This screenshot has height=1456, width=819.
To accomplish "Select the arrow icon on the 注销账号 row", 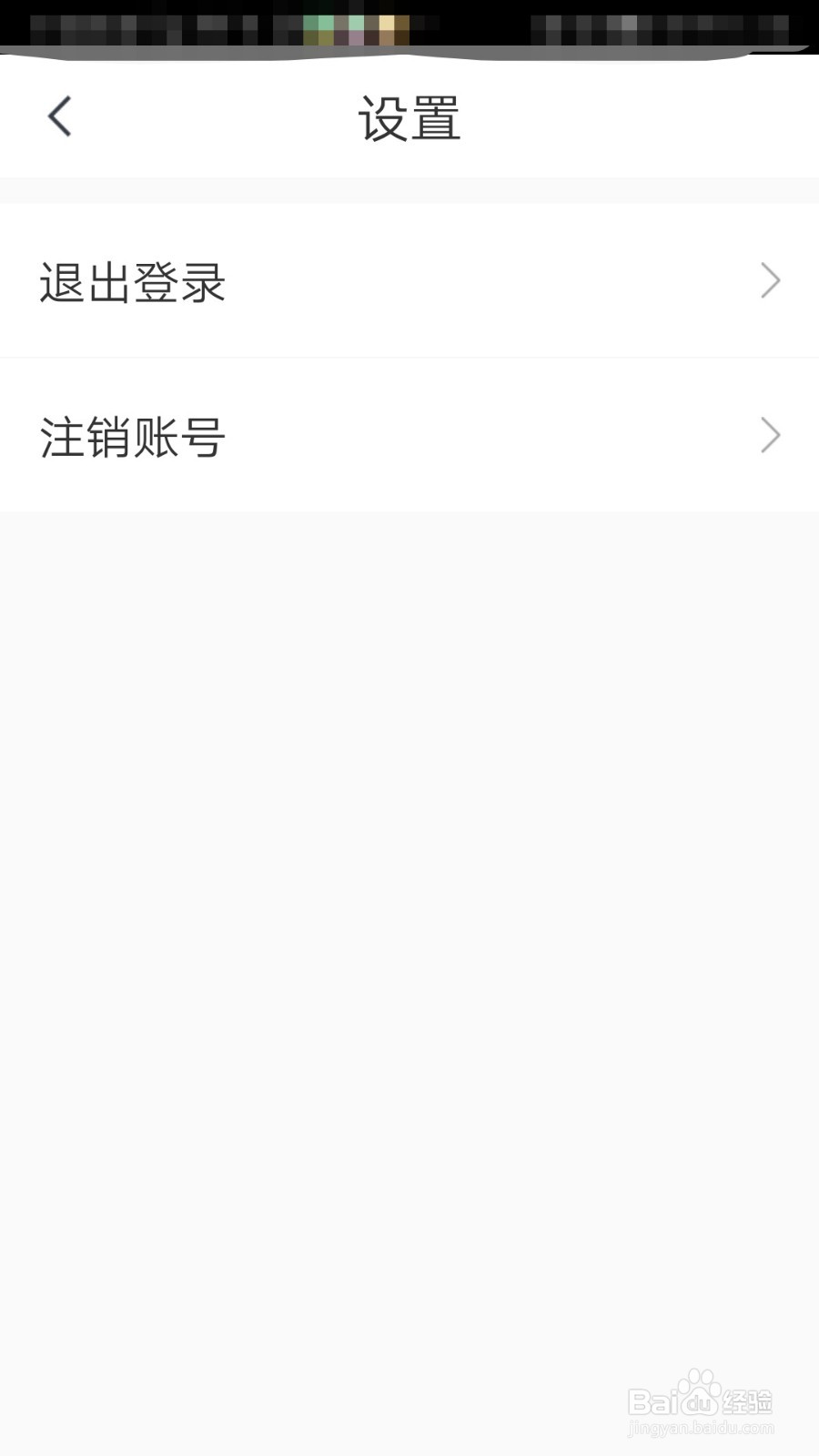I will tap(769, 436).
